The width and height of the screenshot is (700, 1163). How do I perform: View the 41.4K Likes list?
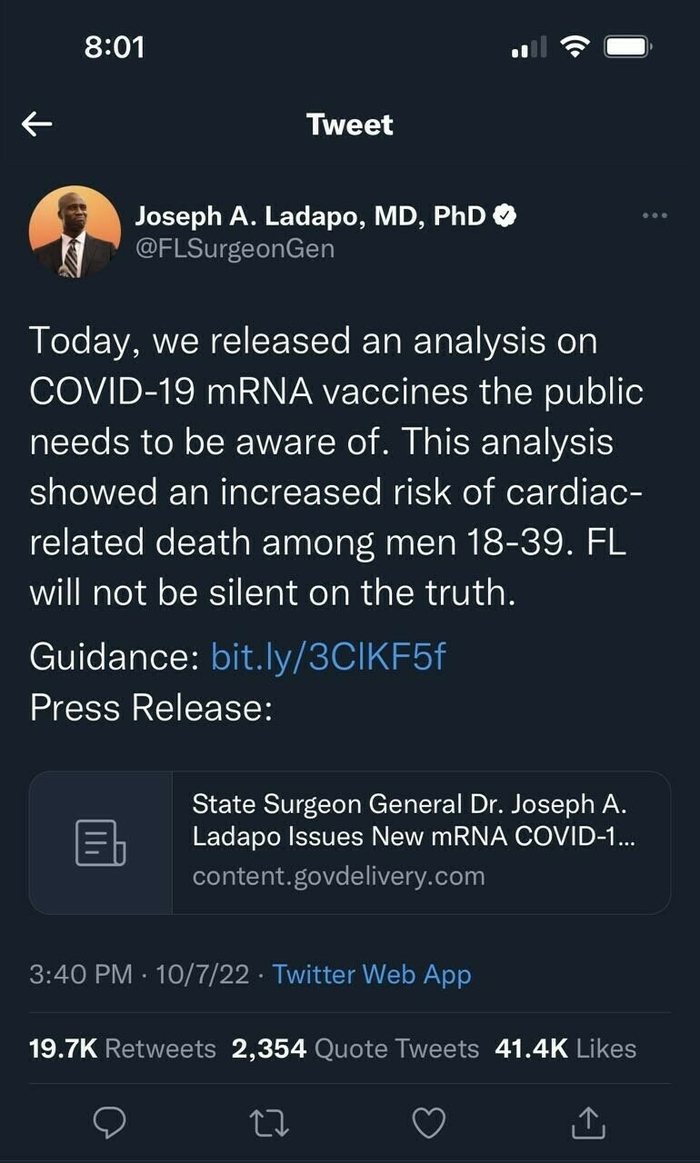565,1048
